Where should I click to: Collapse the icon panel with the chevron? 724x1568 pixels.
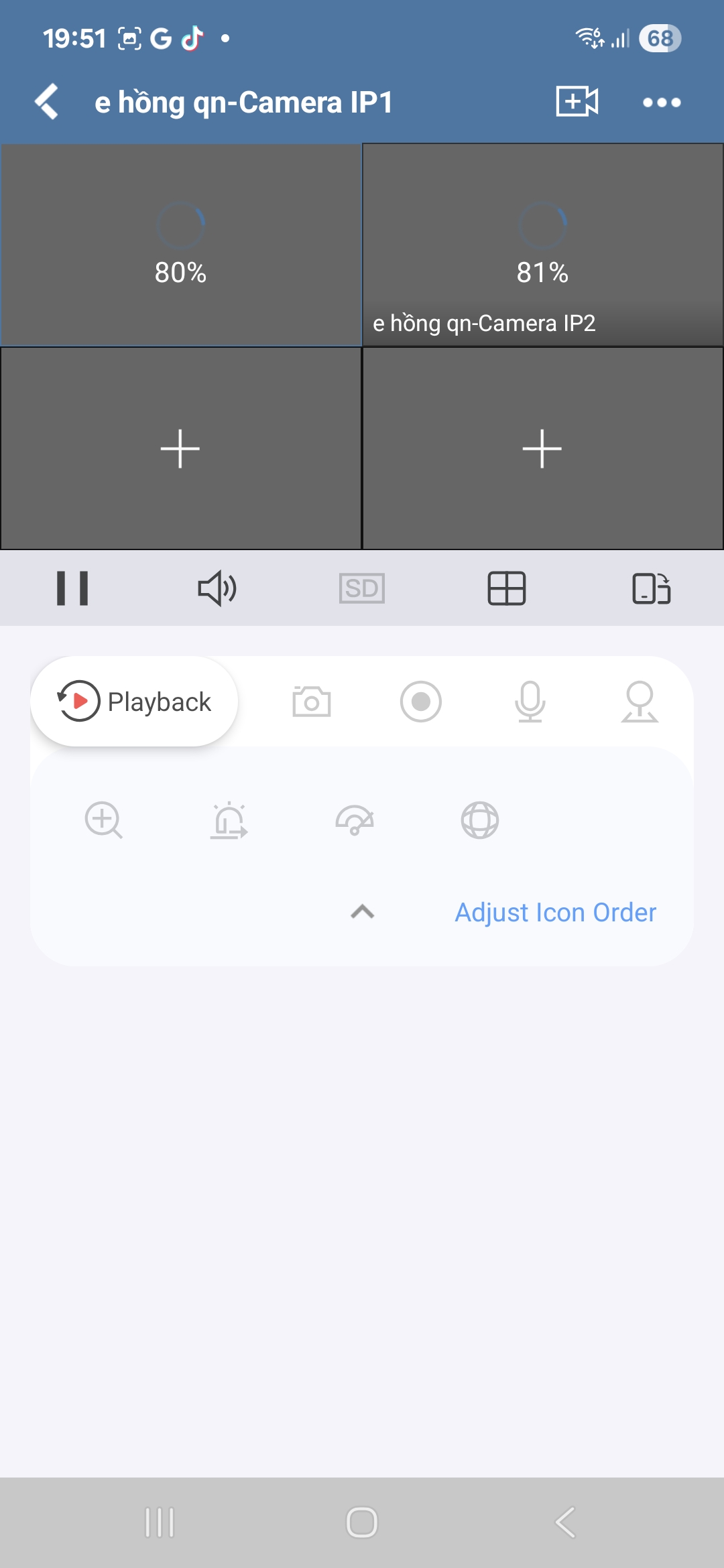(363, 911)
